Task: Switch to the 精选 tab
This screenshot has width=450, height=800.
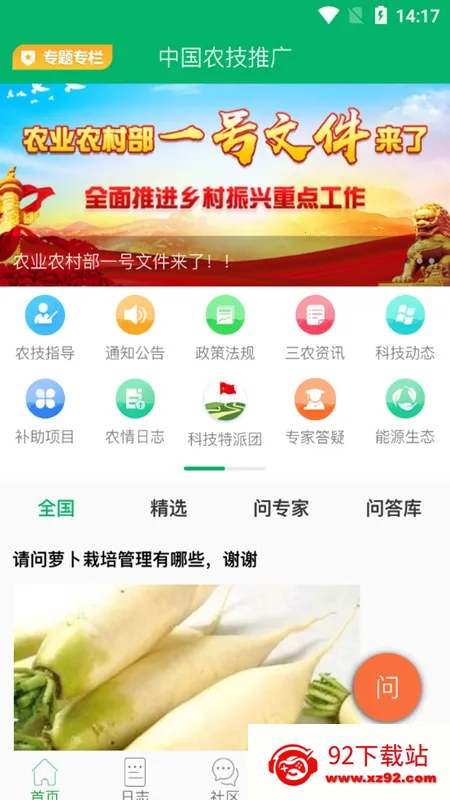Action: tap(169, 509)
